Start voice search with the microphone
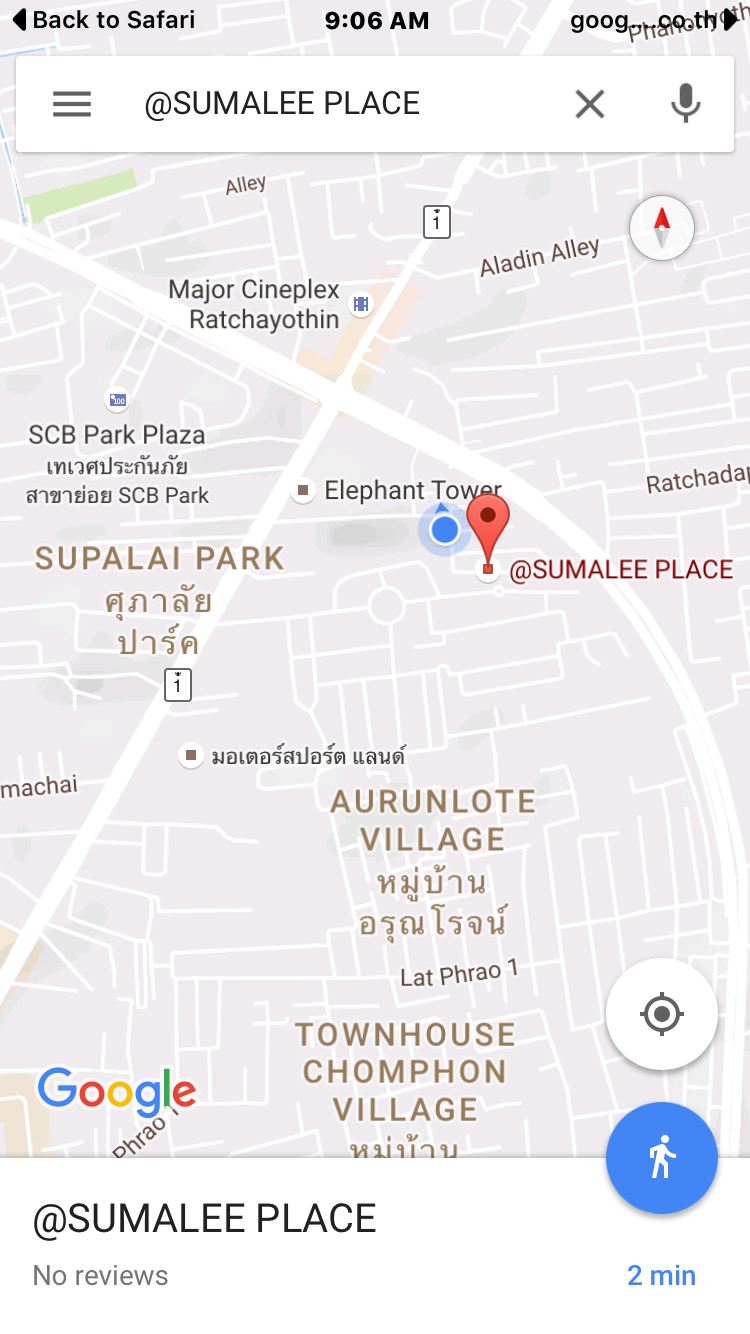Image resolution: width=750 pixels, height=1334 pixels. click(x=685, y=104)
